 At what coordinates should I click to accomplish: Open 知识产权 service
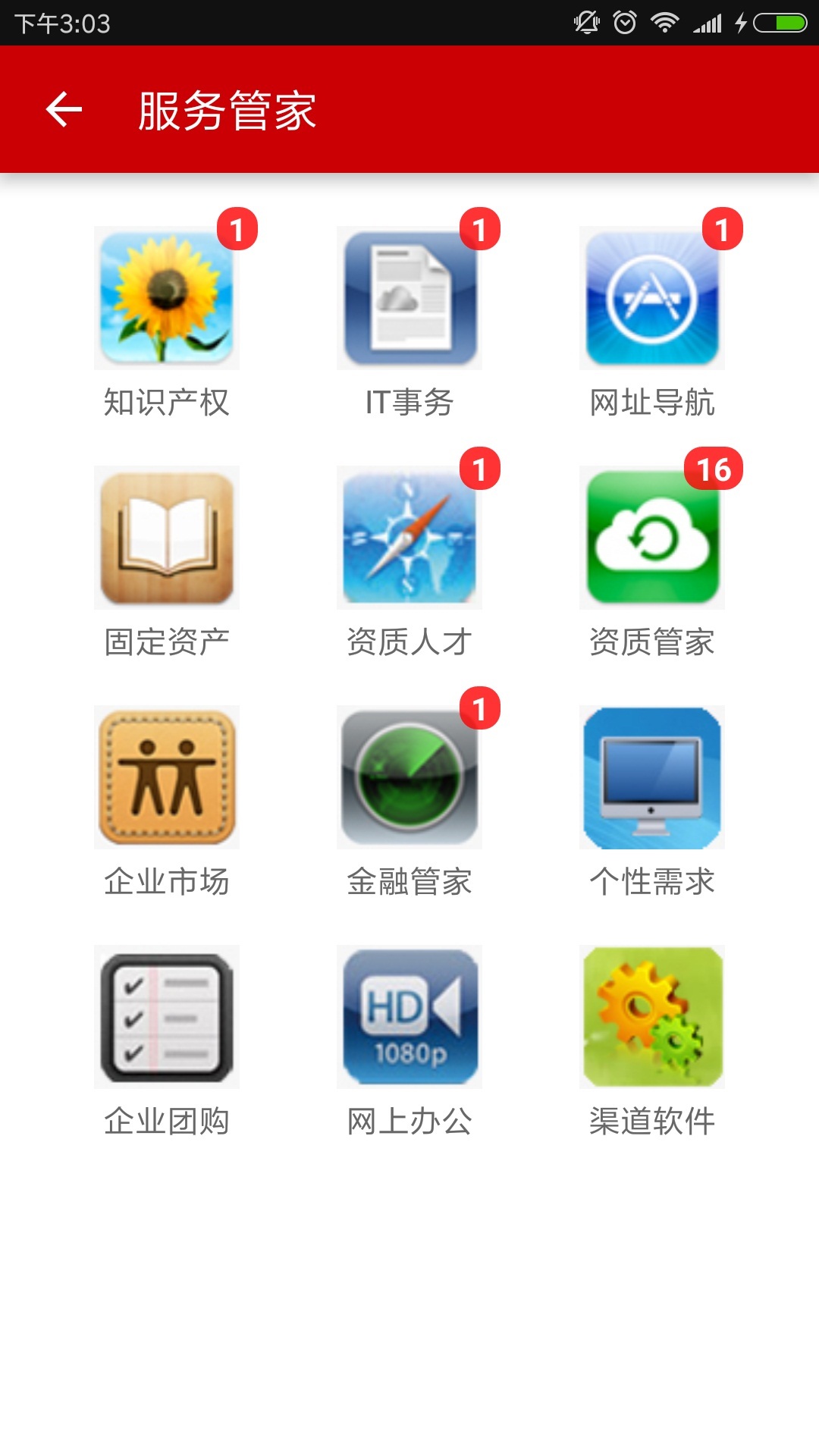[167, 298]
